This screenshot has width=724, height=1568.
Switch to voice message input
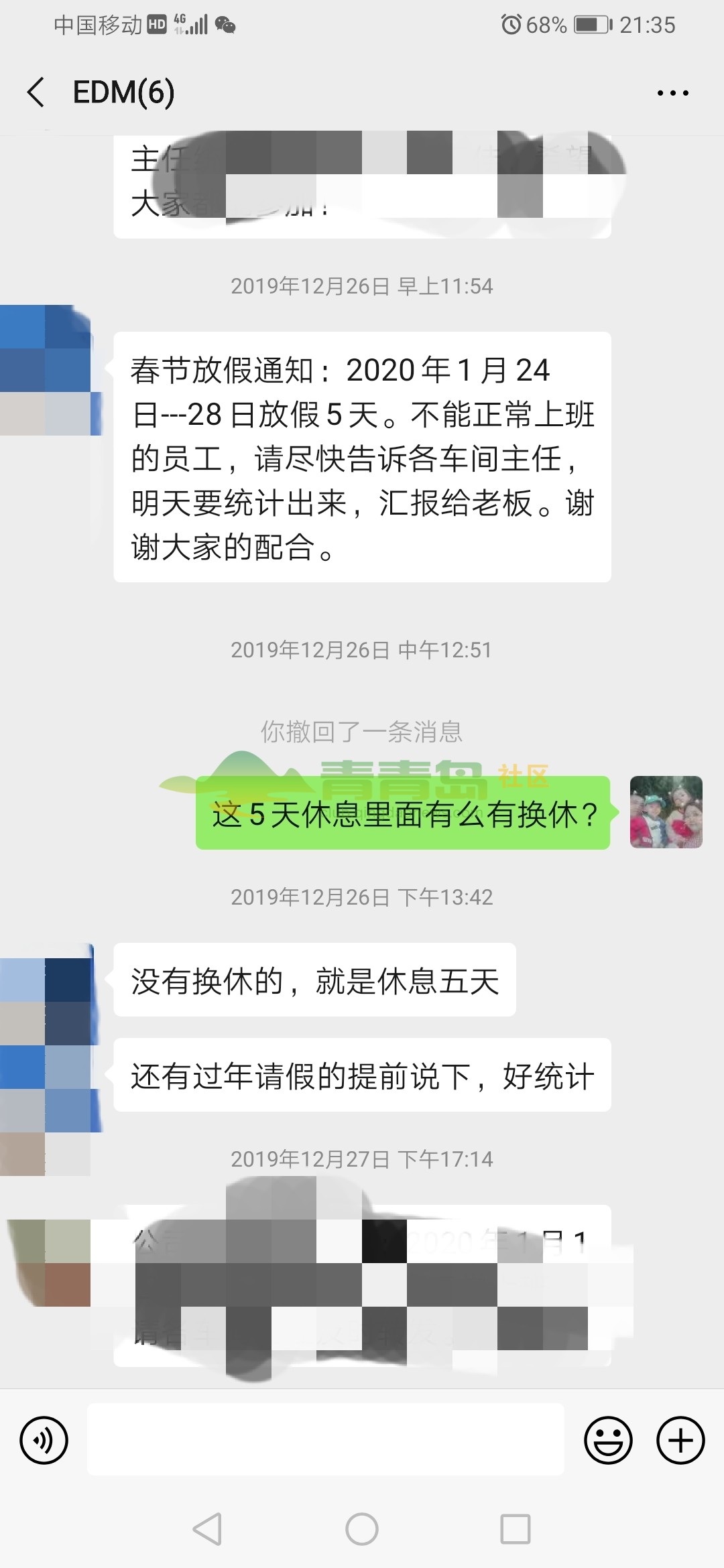[44, 1440]
